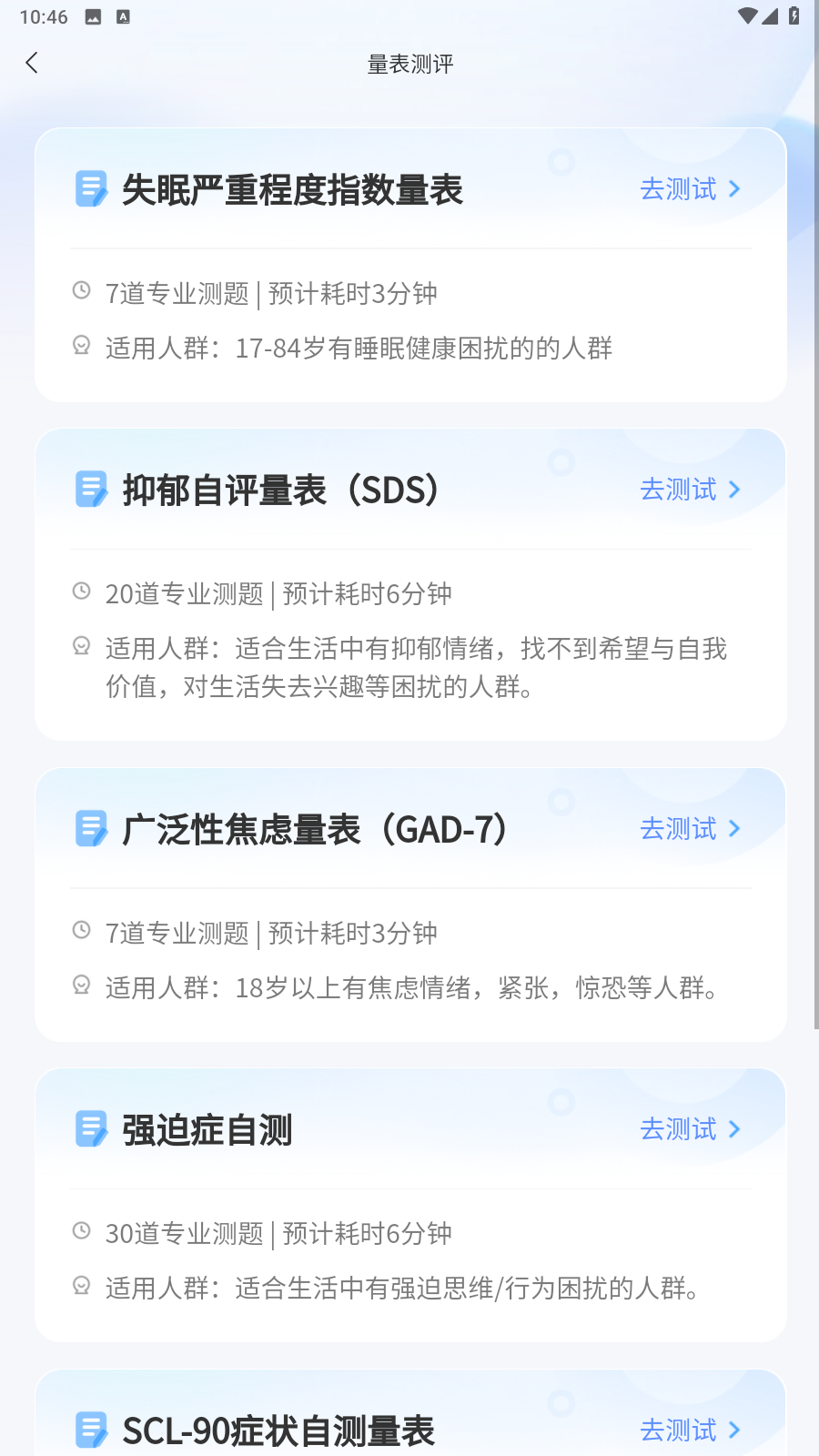Tap 去测试 for SCL-90症状自测量表
This screenshot has height=1456, width=819.
pos(691,1431)
